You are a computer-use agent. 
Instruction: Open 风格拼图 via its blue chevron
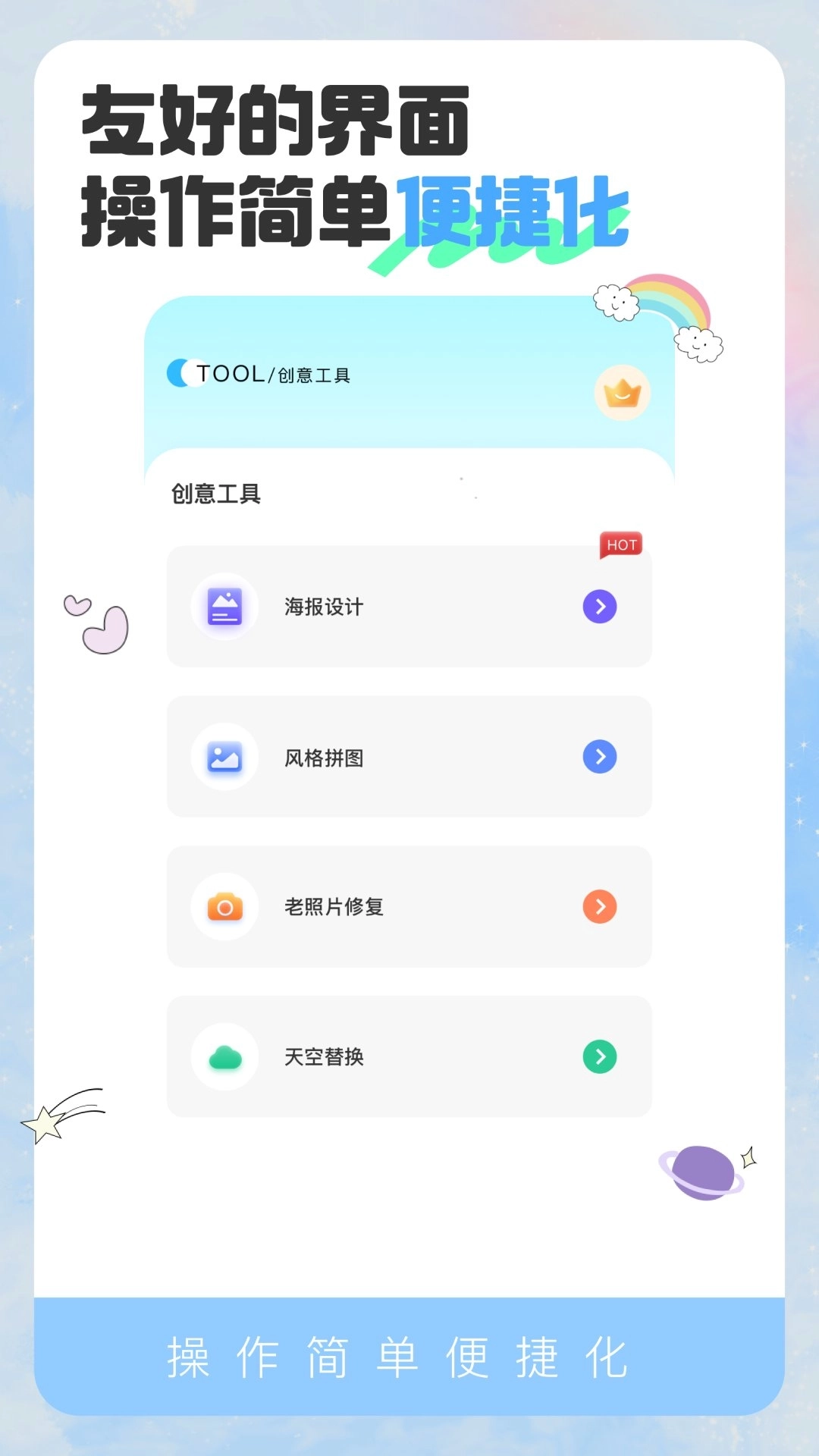(x=600, y=756)
